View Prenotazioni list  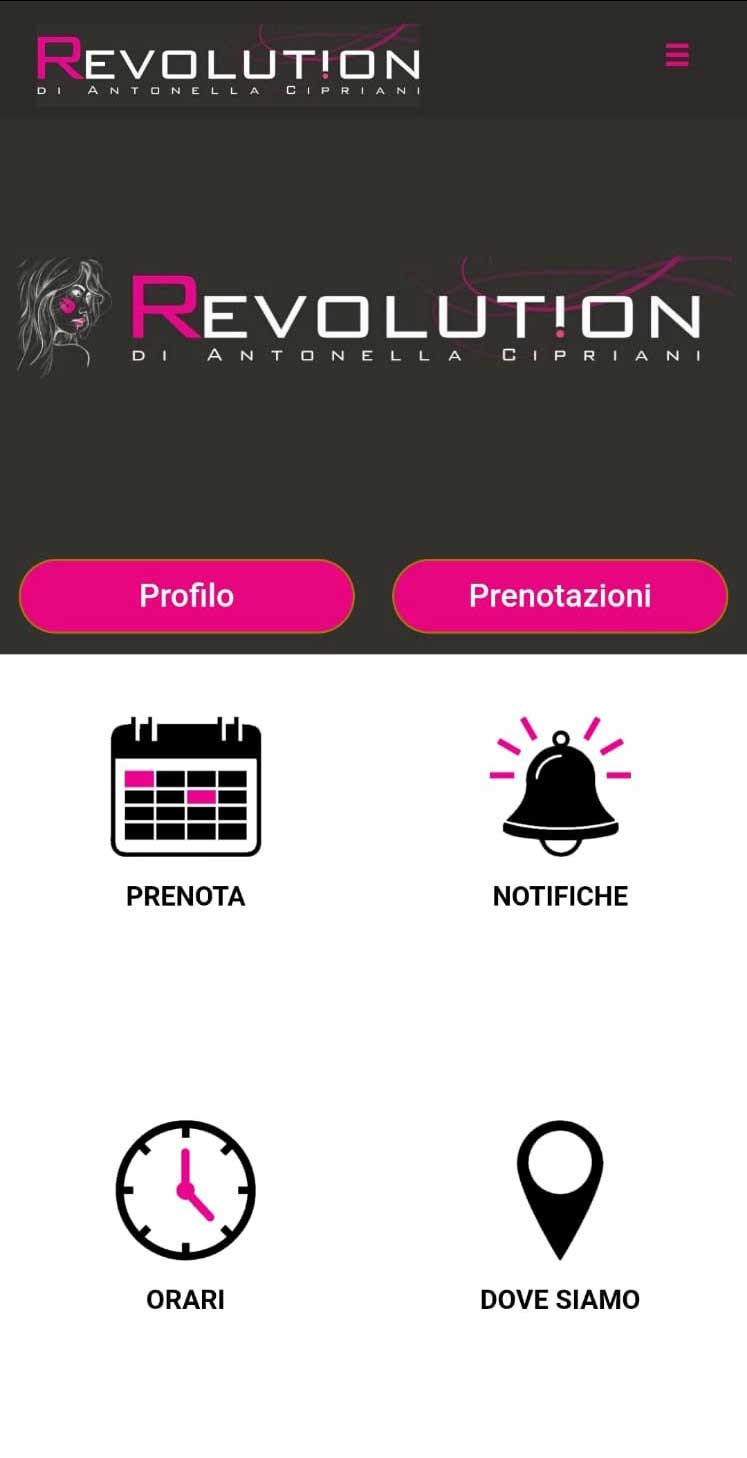(560, 595)
